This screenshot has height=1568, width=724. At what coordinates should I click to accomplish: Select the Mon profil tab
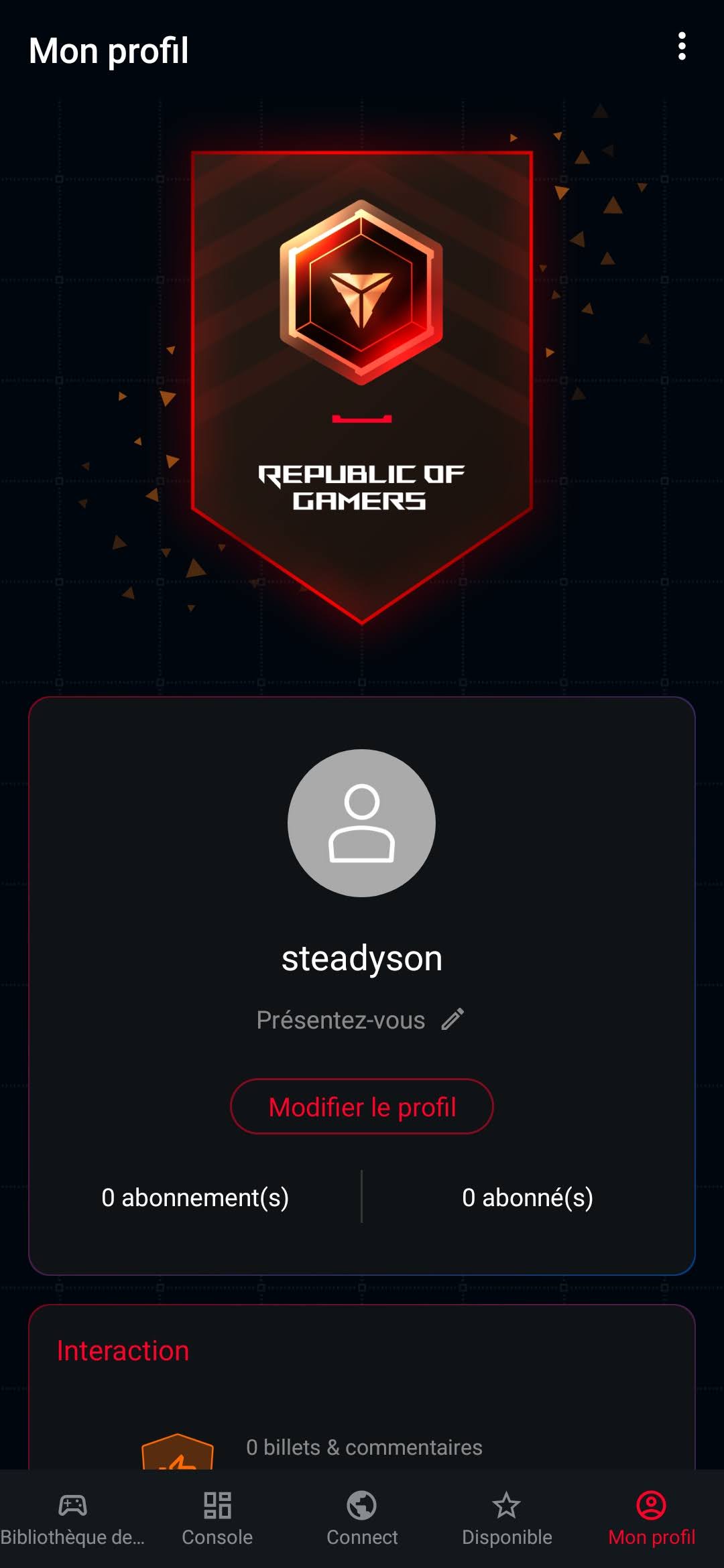(652, 1518)
